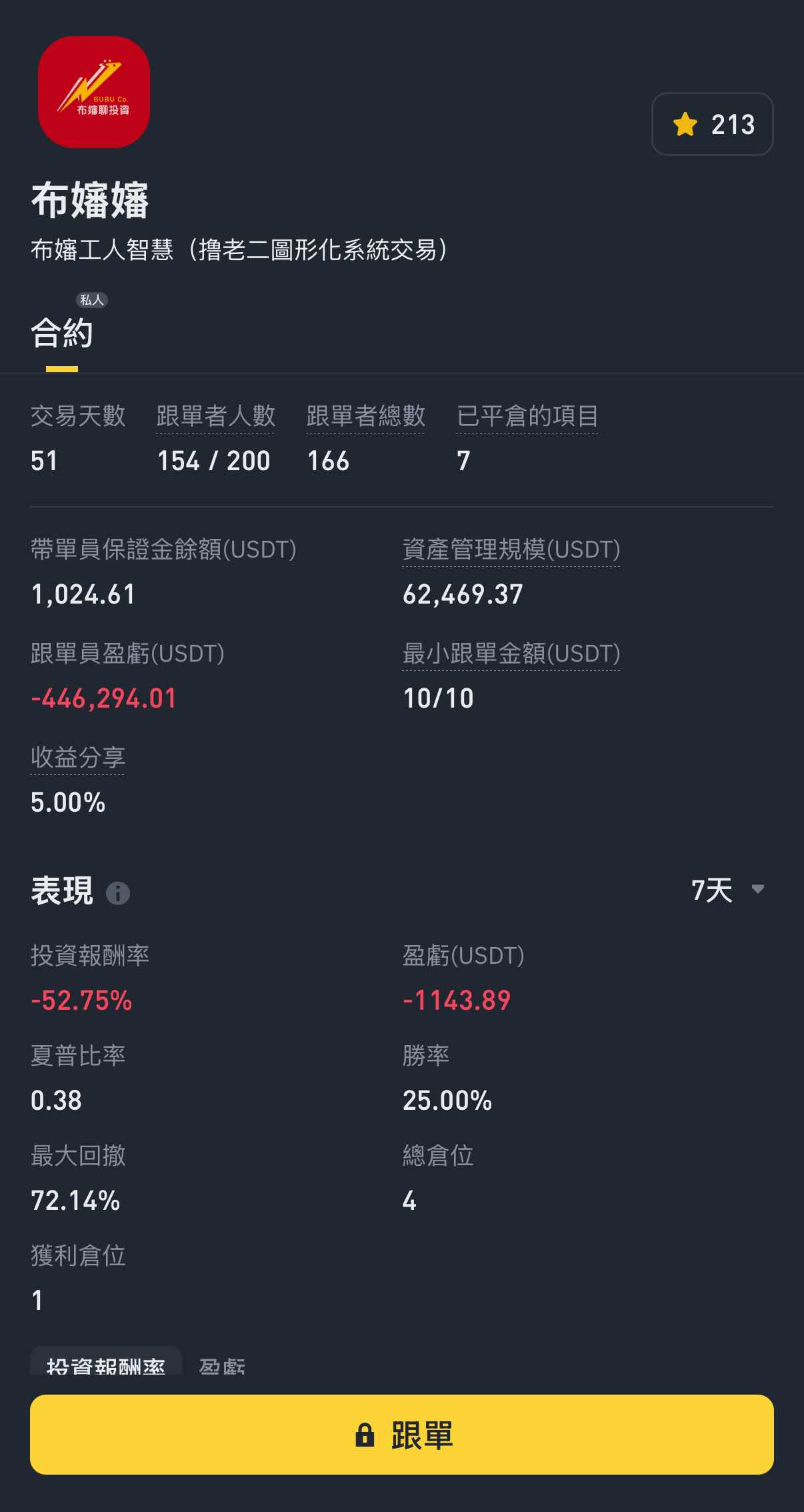This screenshot has width=804, height=1512.
Task: Show explanation for 收益分享
Action: point(78,758)
